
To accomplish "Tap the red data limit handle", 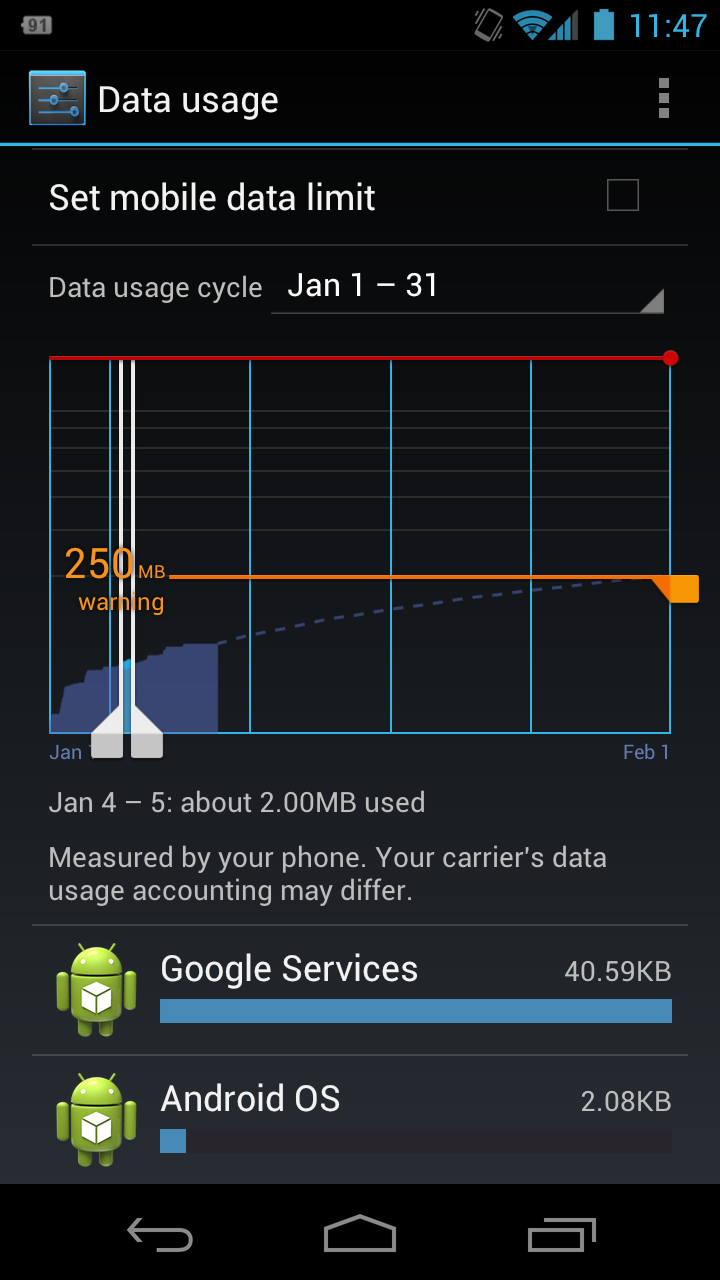I will [670, 357].
